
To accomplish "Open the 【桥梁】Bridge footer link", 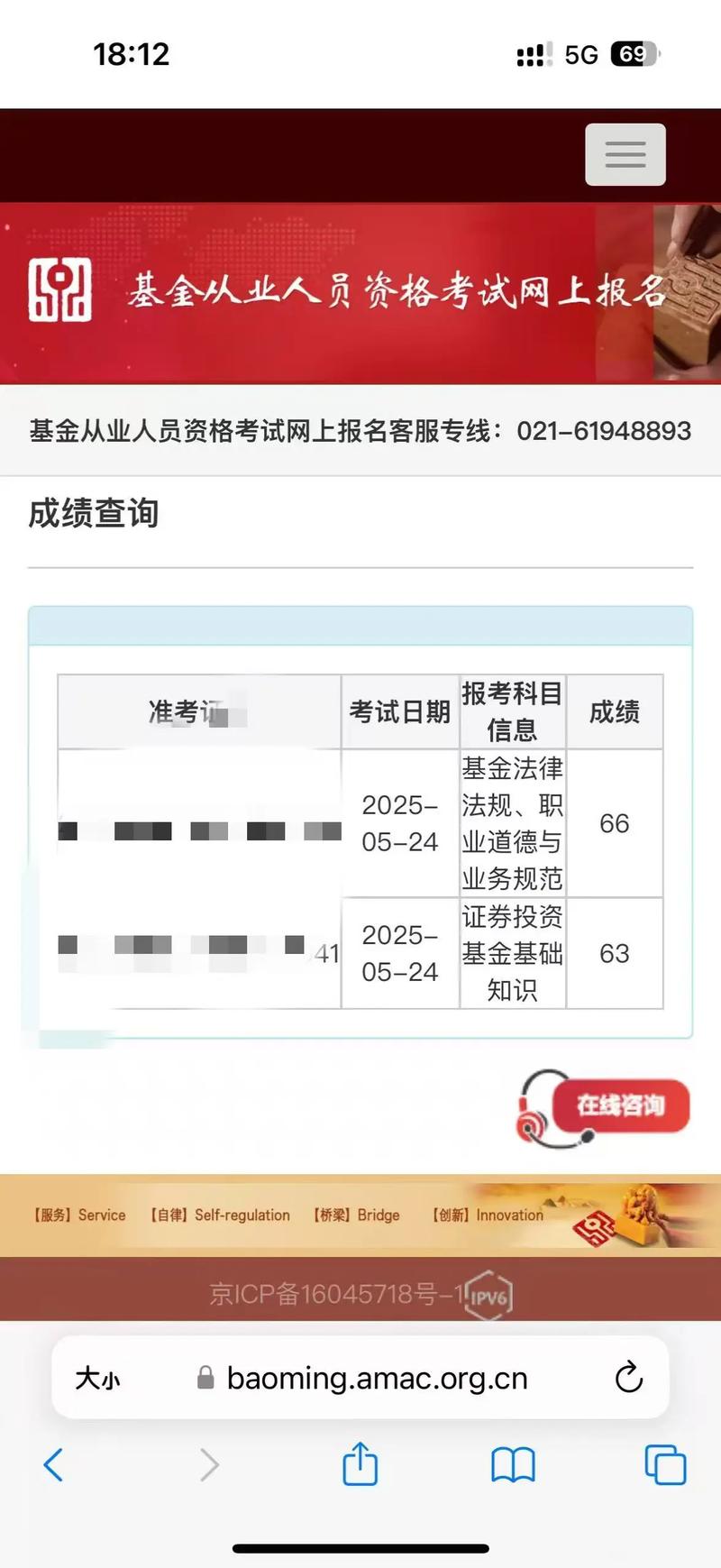I will [x=357, y=1215].
